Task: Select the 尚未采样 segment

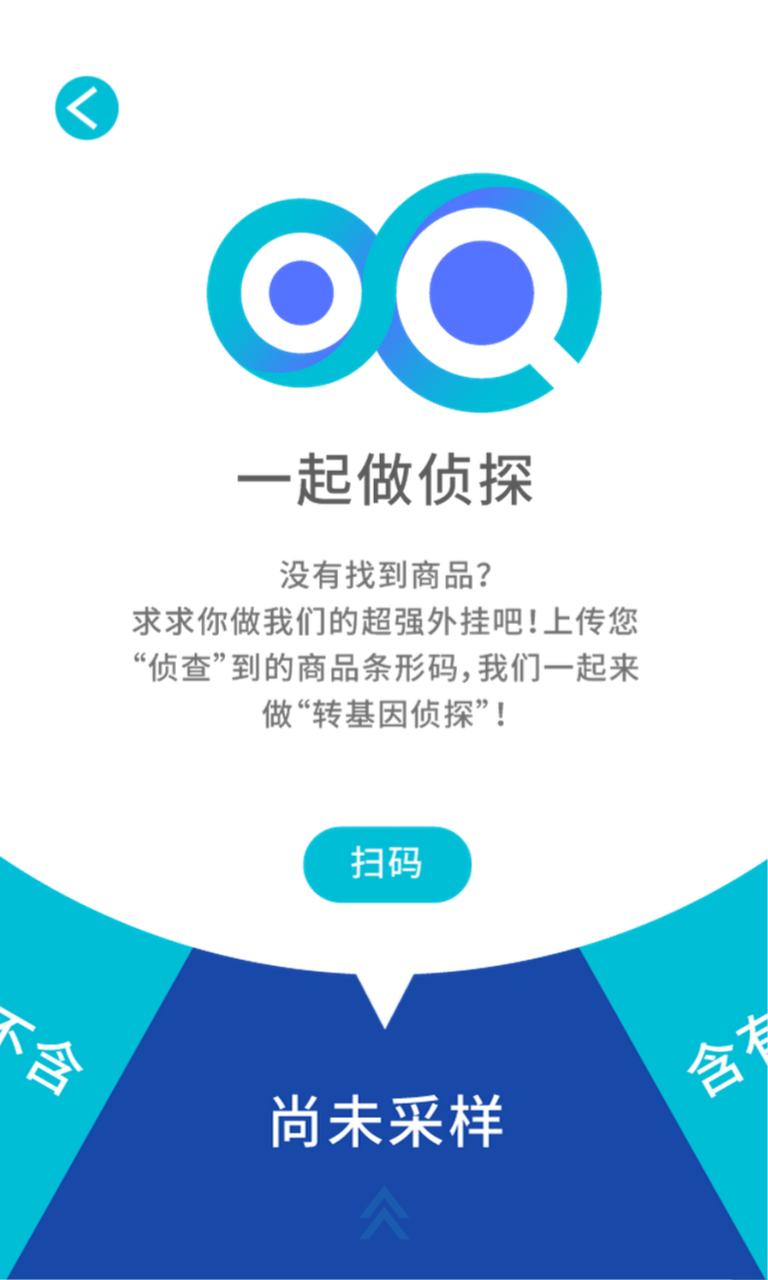Action: tap(386, 1120)
